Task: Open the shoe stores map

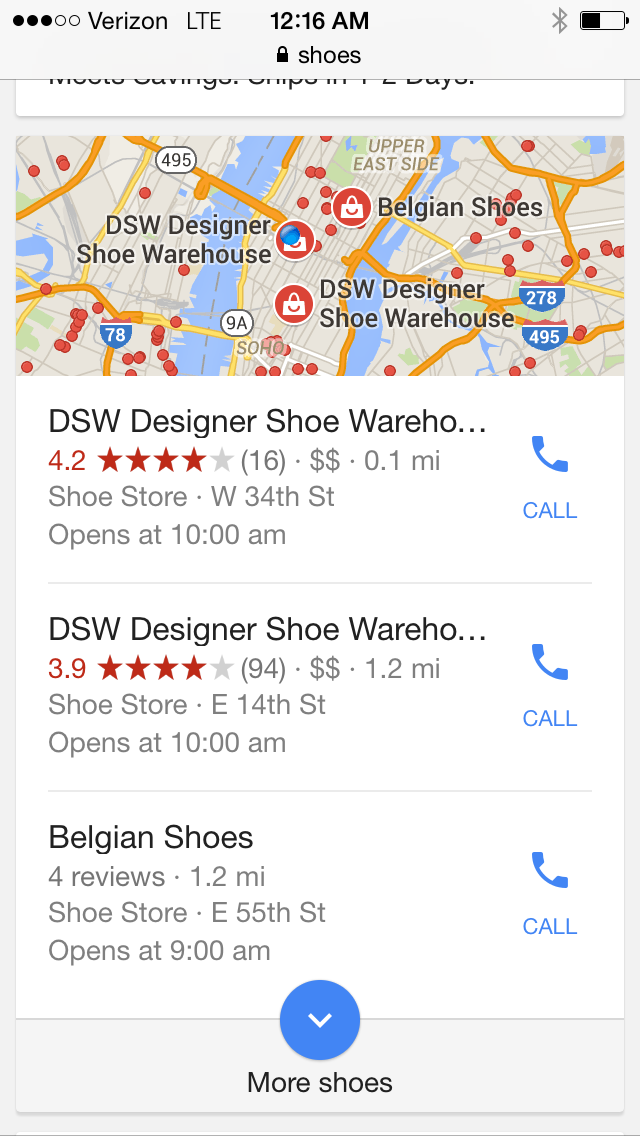Action: click(318, 256)
